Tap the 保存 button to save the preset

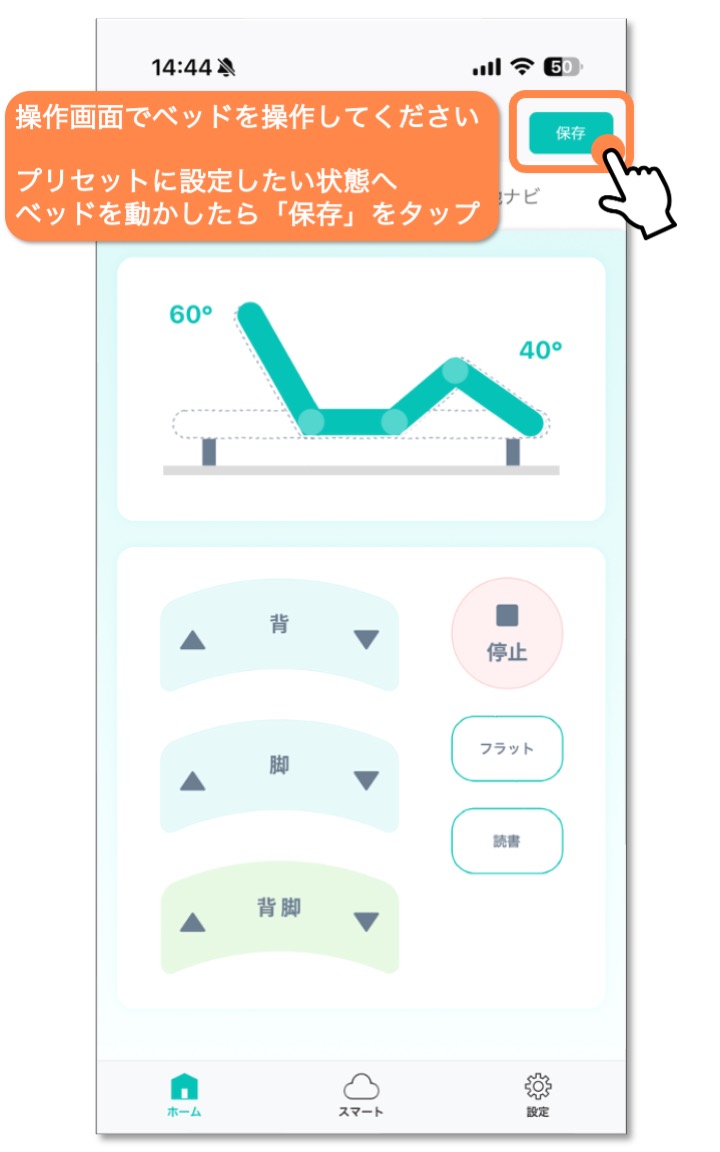click(x=570, y=133)
